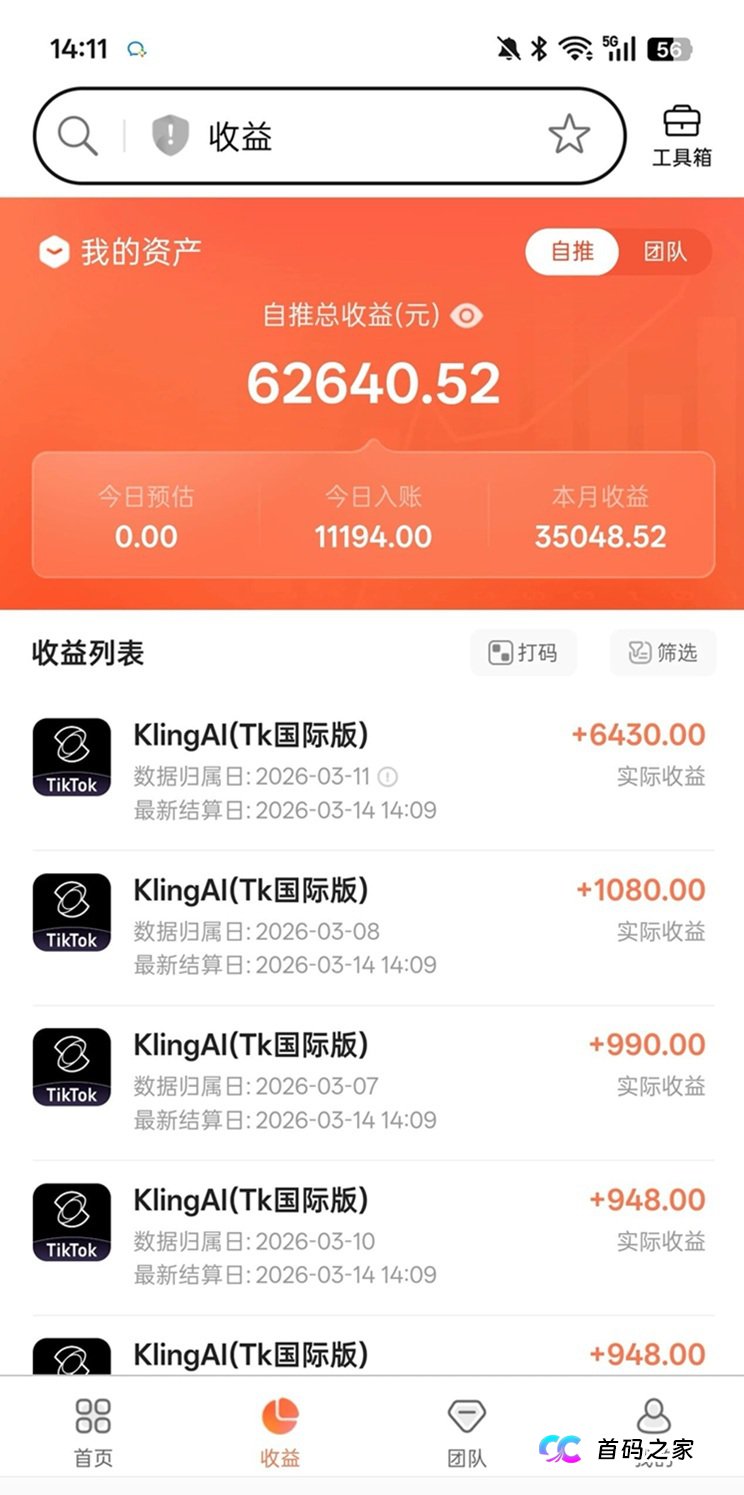Click the magnifier search icon

tap(76, 135)
